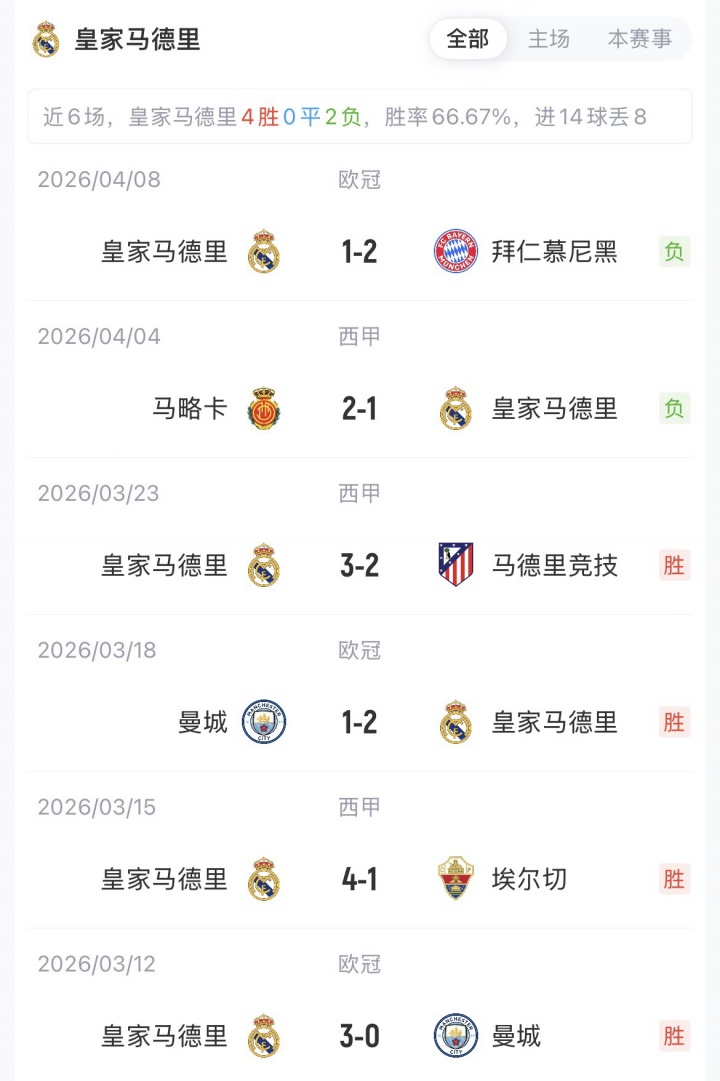Open the 皇家马德里 3-0 曼城 match
The image size is (720, 1081).
click(x=359, y=1036)
